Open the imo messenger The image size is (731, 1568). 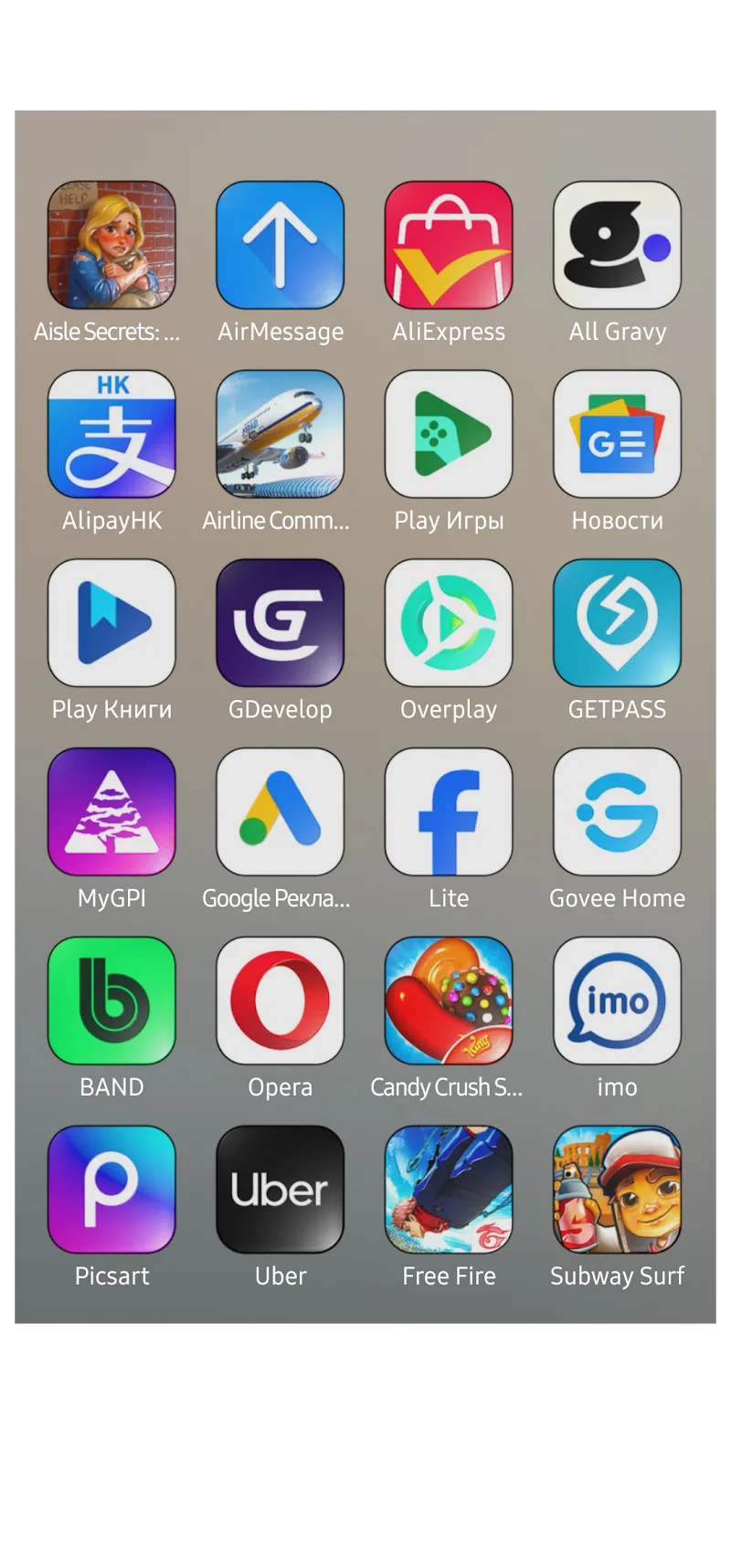(x=617, y=1000)
